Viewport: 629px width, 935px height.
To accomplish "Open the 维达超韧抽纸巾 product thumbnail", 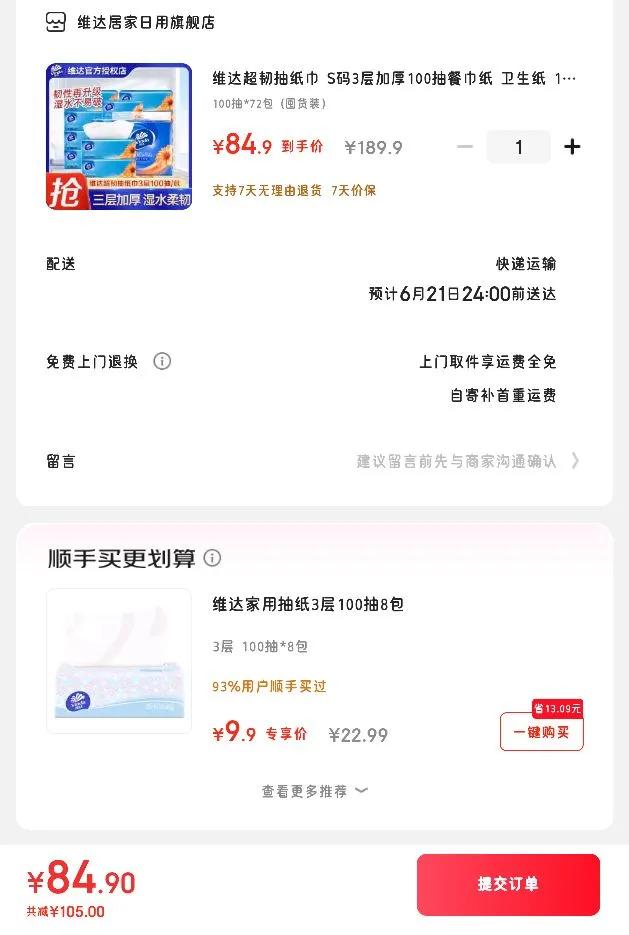I will tap(119, 137).
